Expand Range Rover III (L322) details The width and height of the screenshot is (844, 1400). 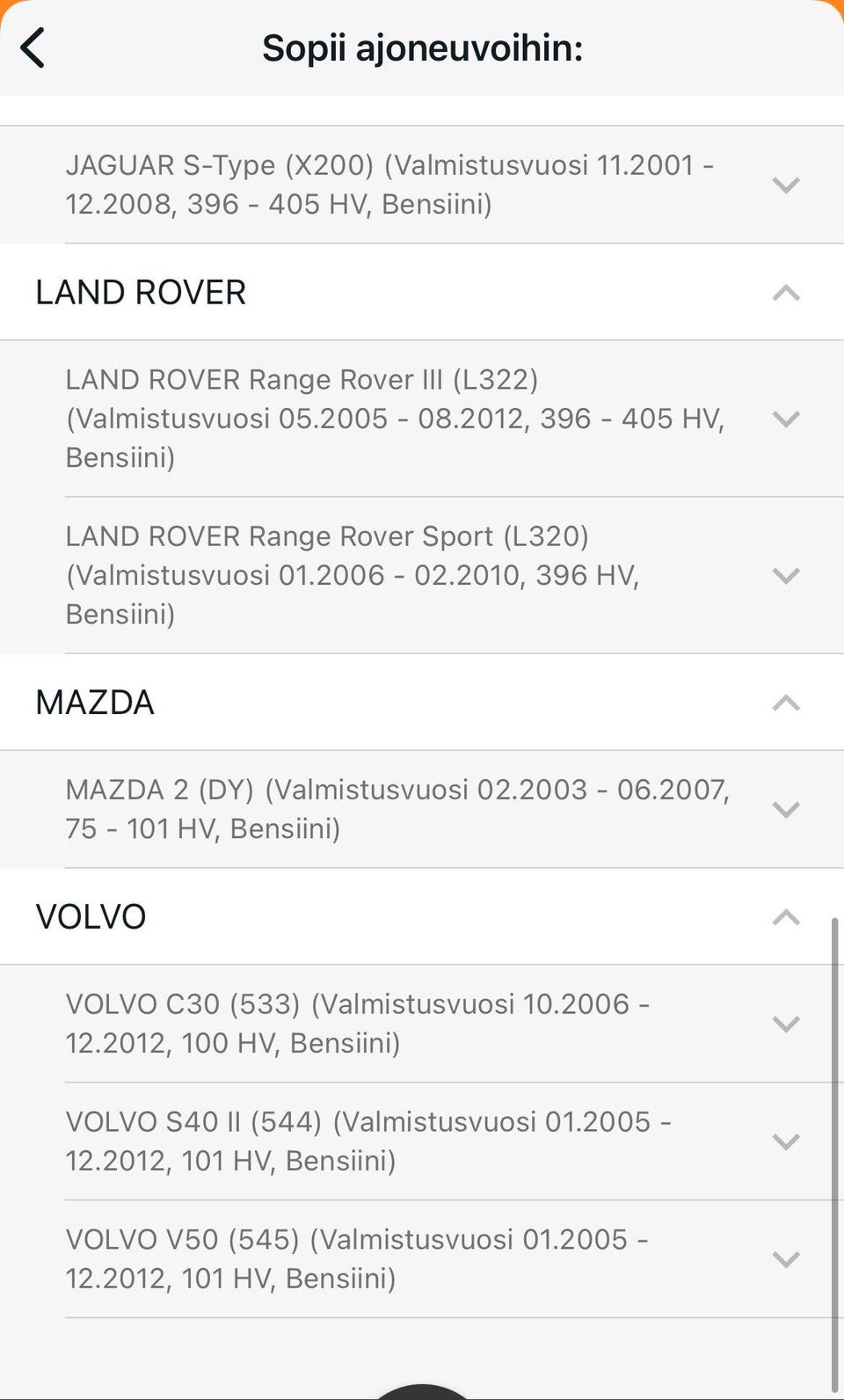(785, 419)
